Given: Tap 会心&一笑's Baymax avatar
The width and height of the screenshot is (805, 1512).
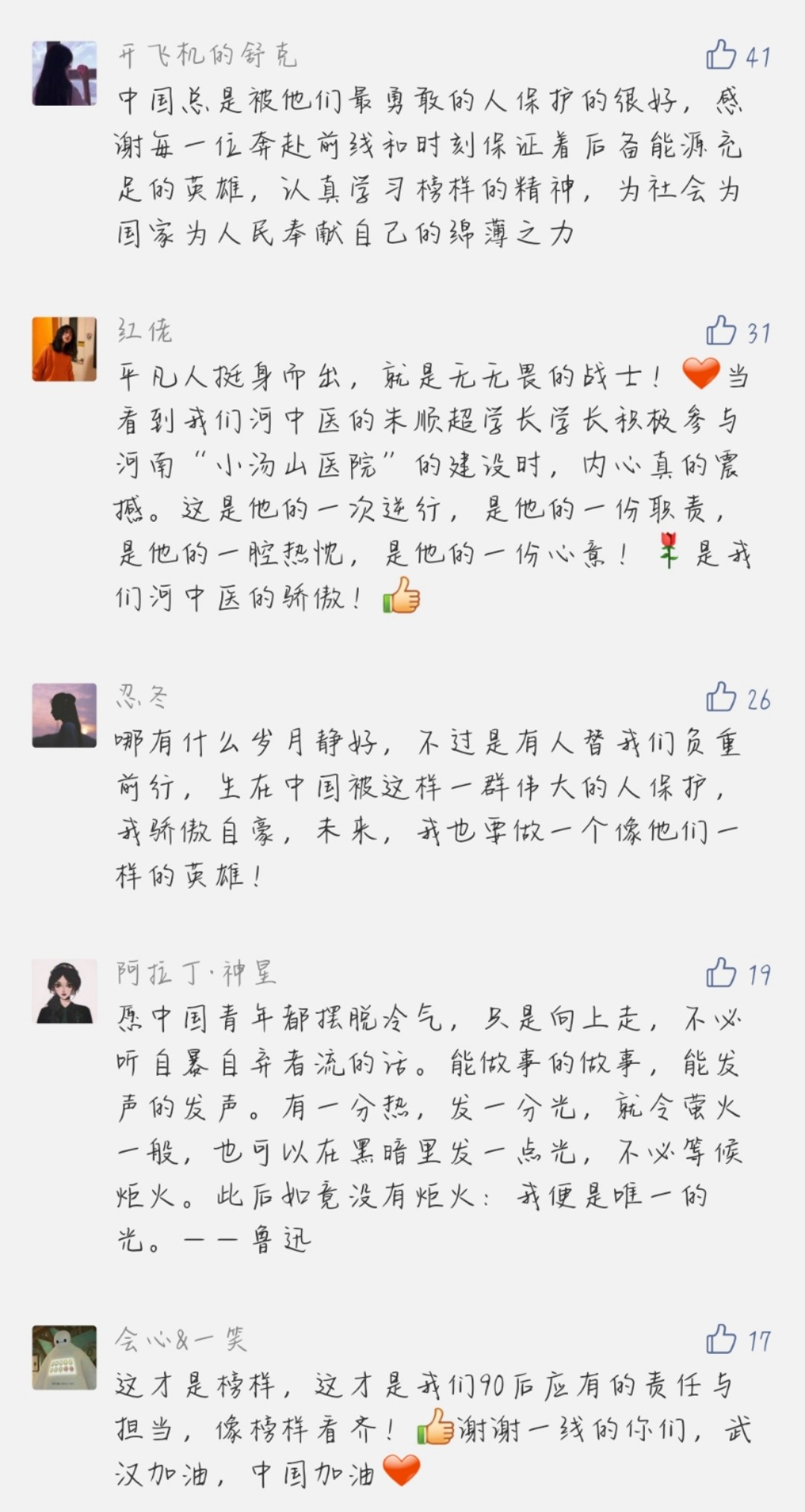Looking at the screenshot, I should [64, 1358].
